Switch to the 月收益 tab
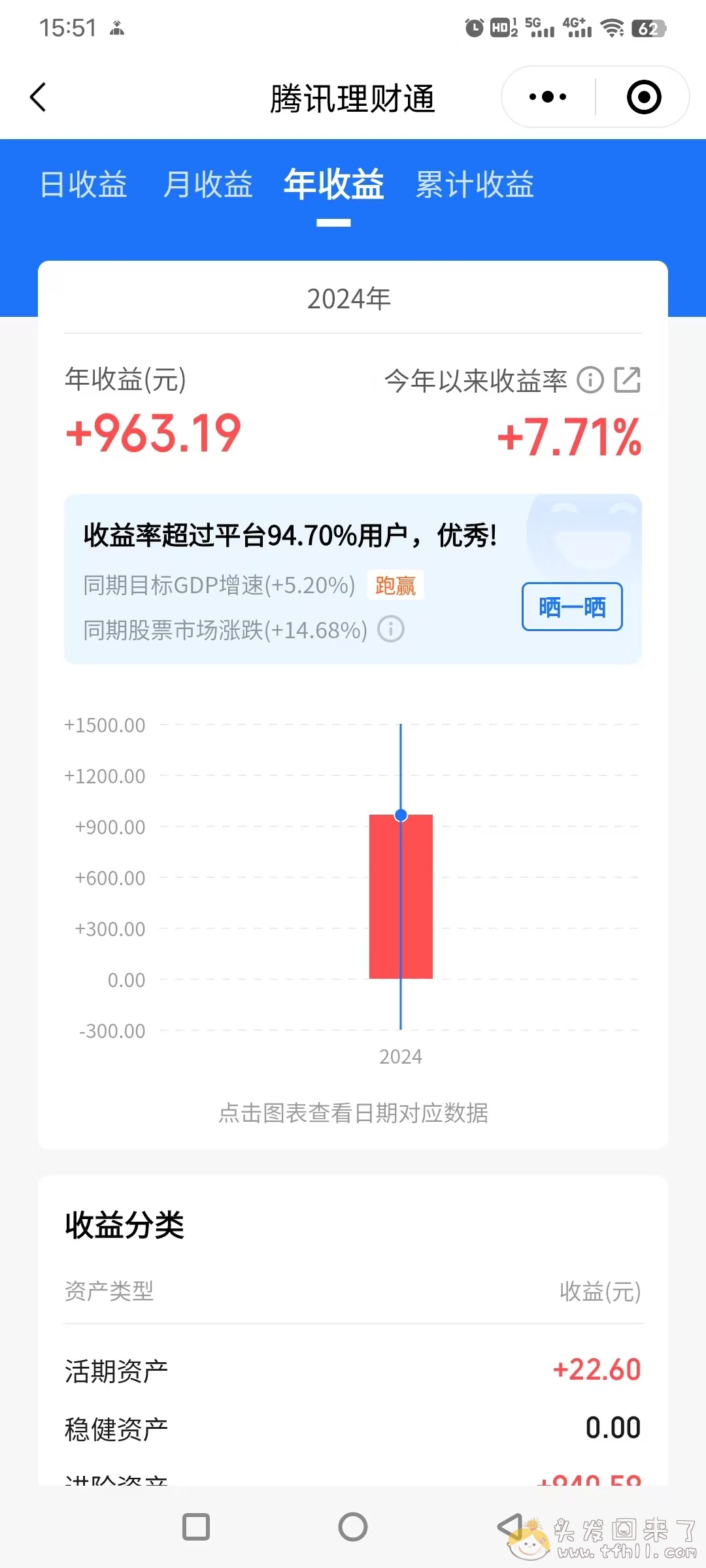The image size is (706, 1568). (208, 184)
